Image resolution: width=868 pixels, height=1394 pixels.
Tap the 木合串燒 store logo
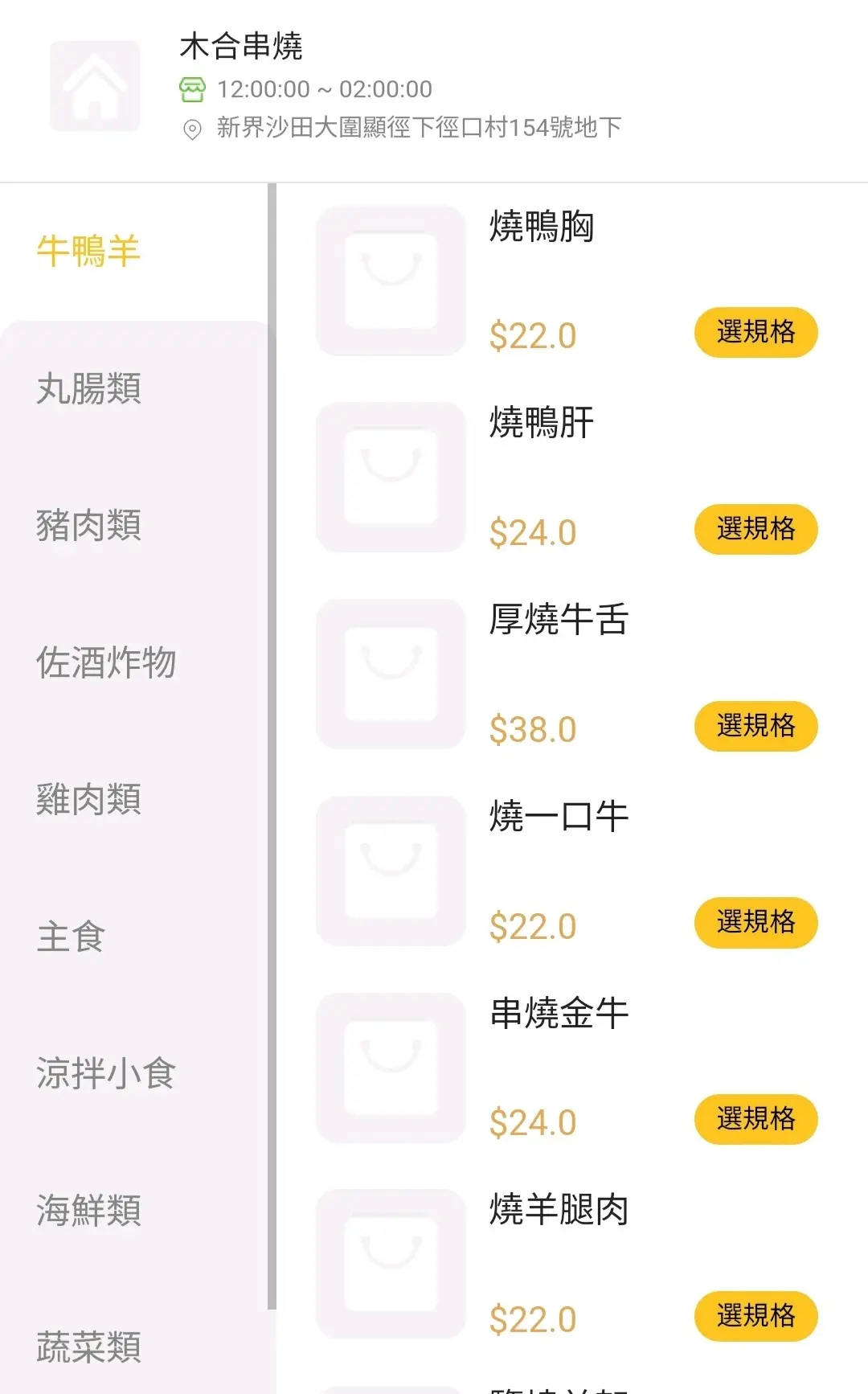[95, 86]
